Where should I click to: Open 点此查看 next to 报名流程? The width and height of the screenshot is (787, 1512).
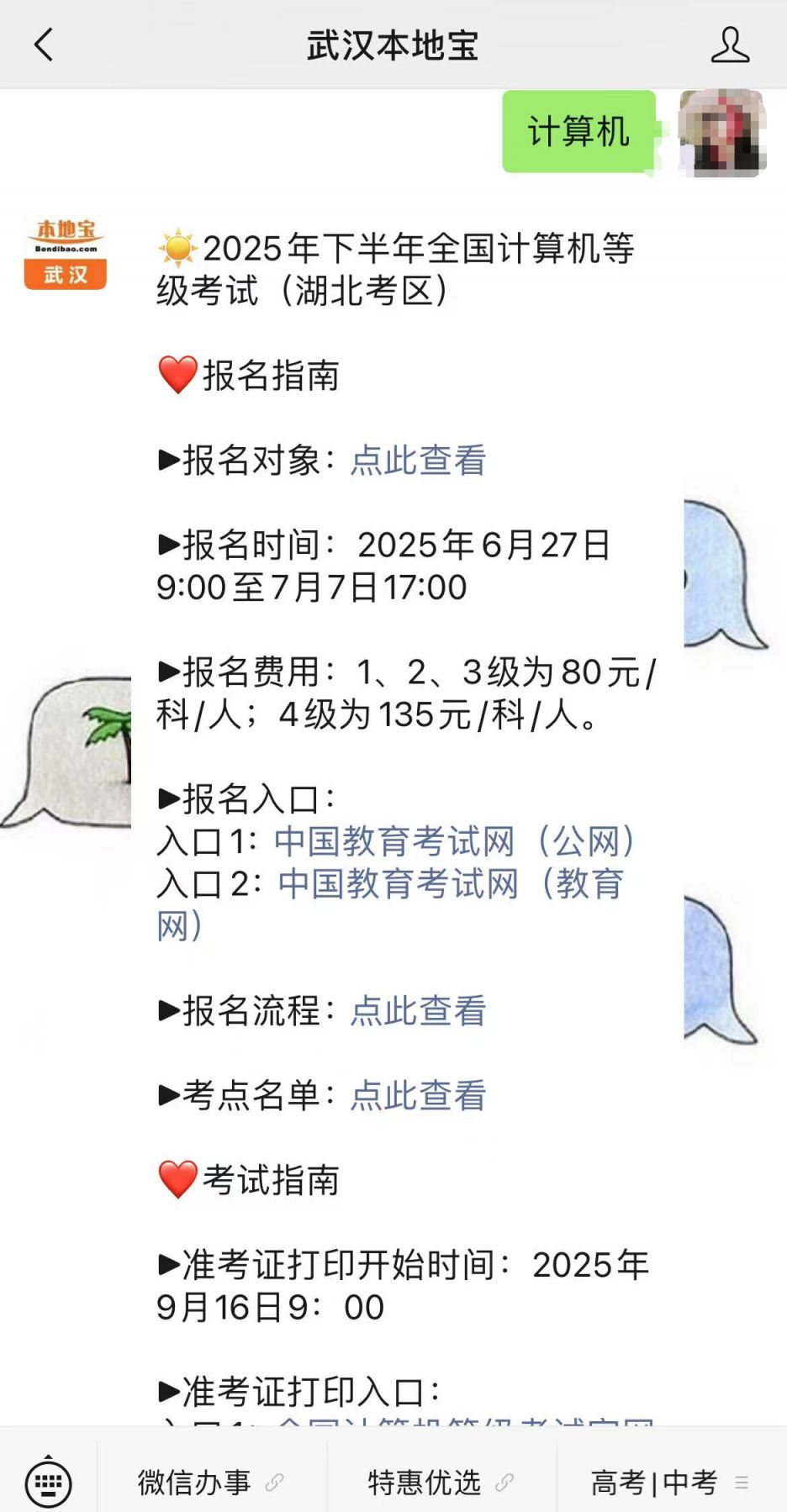click(x=418, y=1012)
